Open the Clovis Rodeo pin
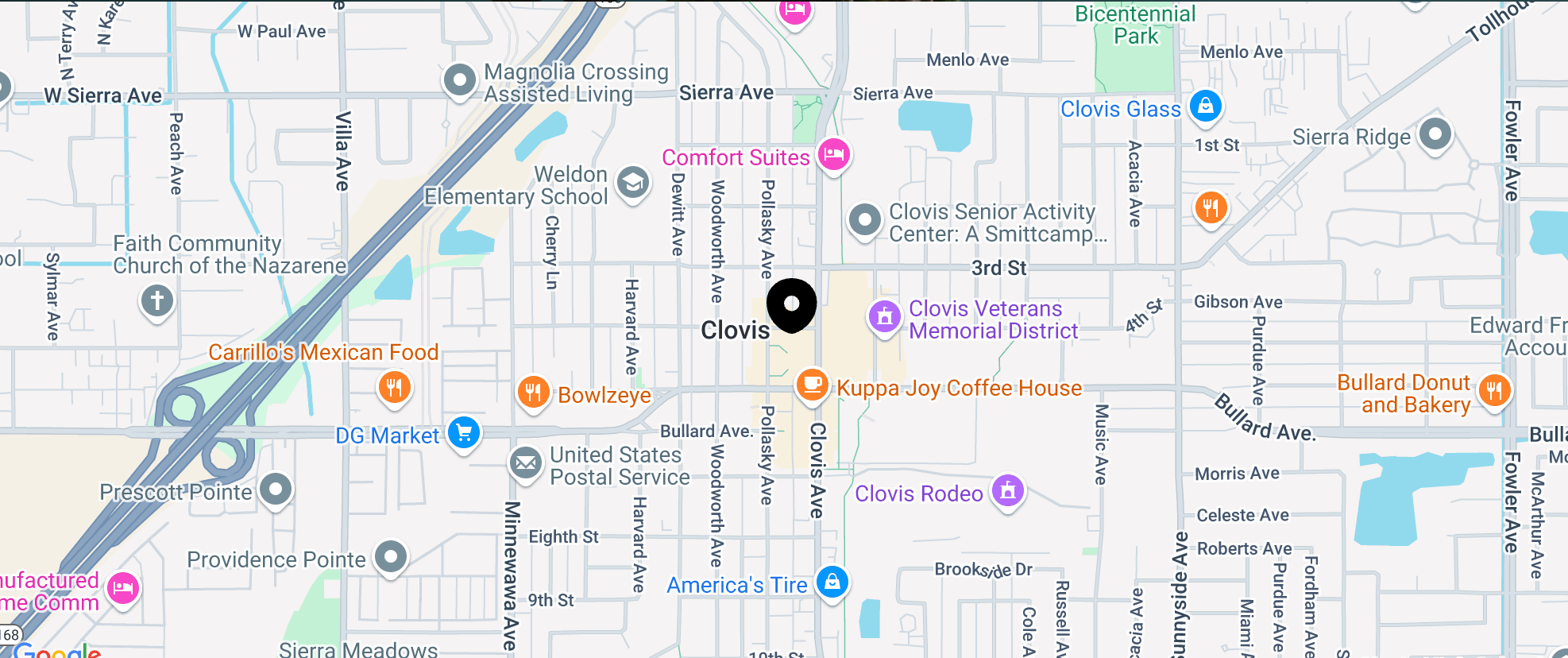 click(x=1008, y=491)
